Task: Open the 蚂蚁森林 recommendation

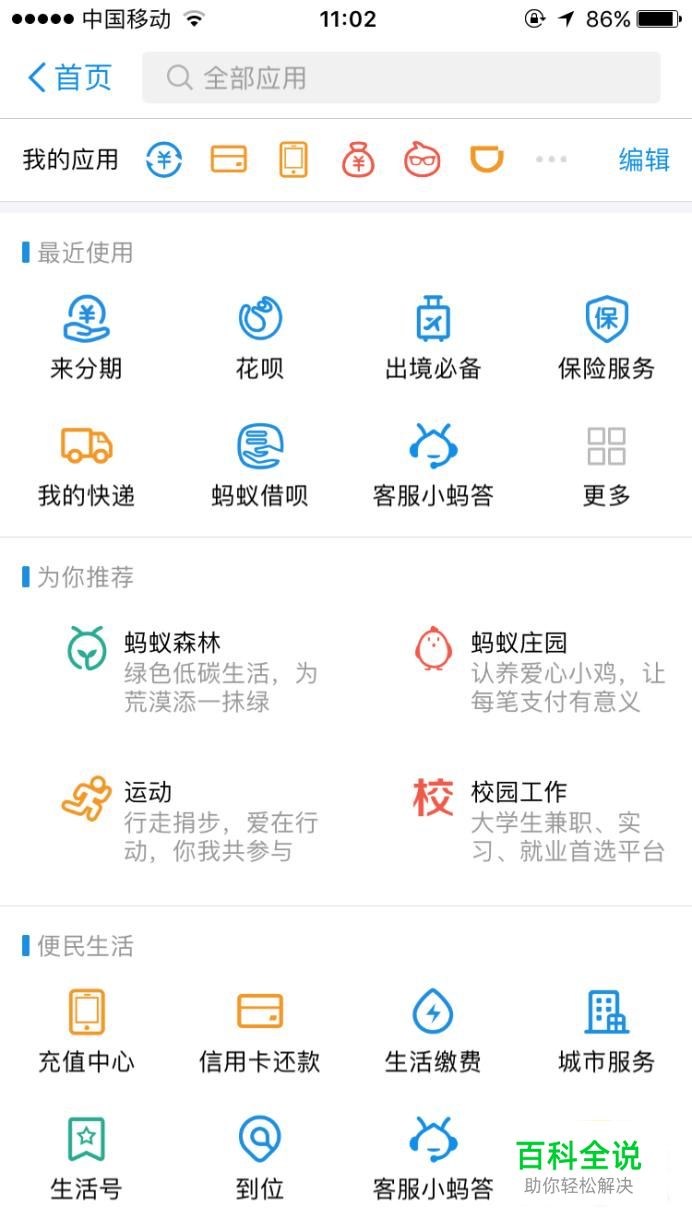Action: tap(192, 671)
